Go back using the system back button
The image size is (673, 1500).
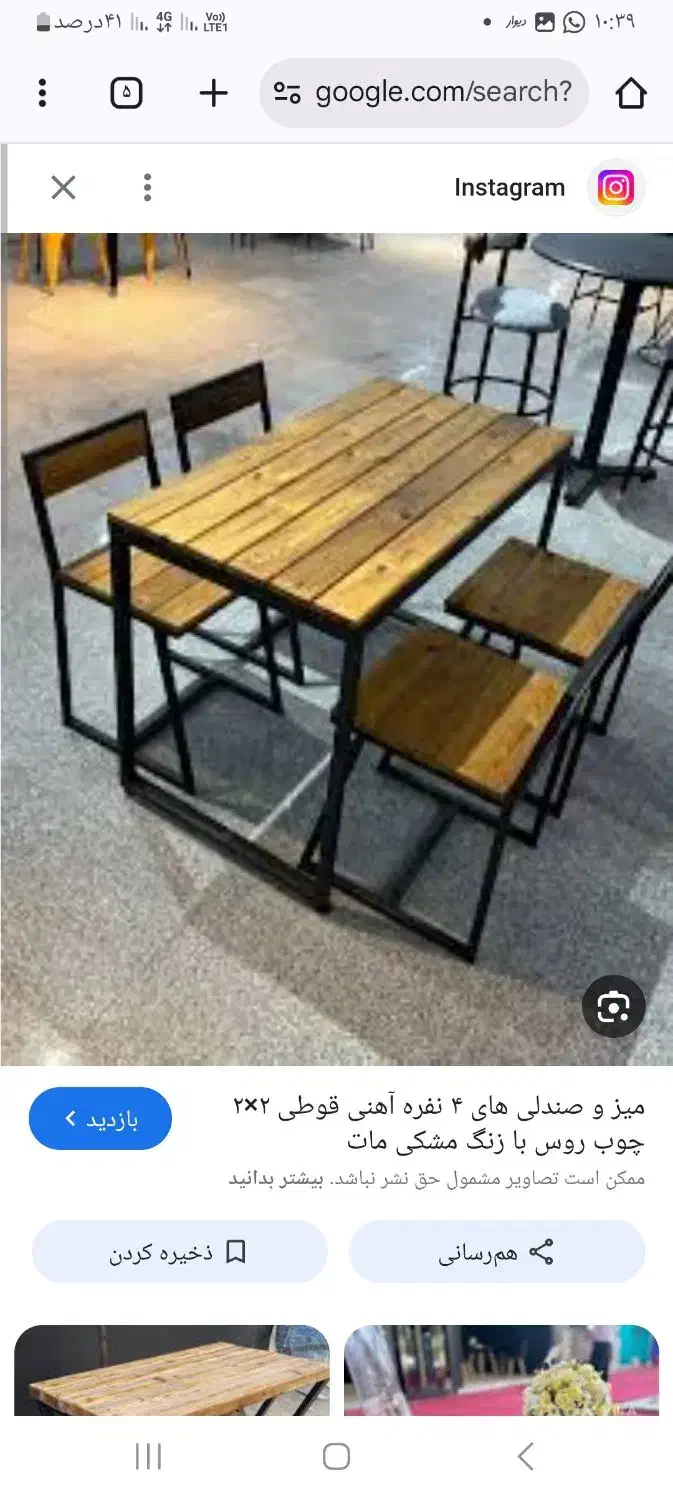tap(525, 1457)
